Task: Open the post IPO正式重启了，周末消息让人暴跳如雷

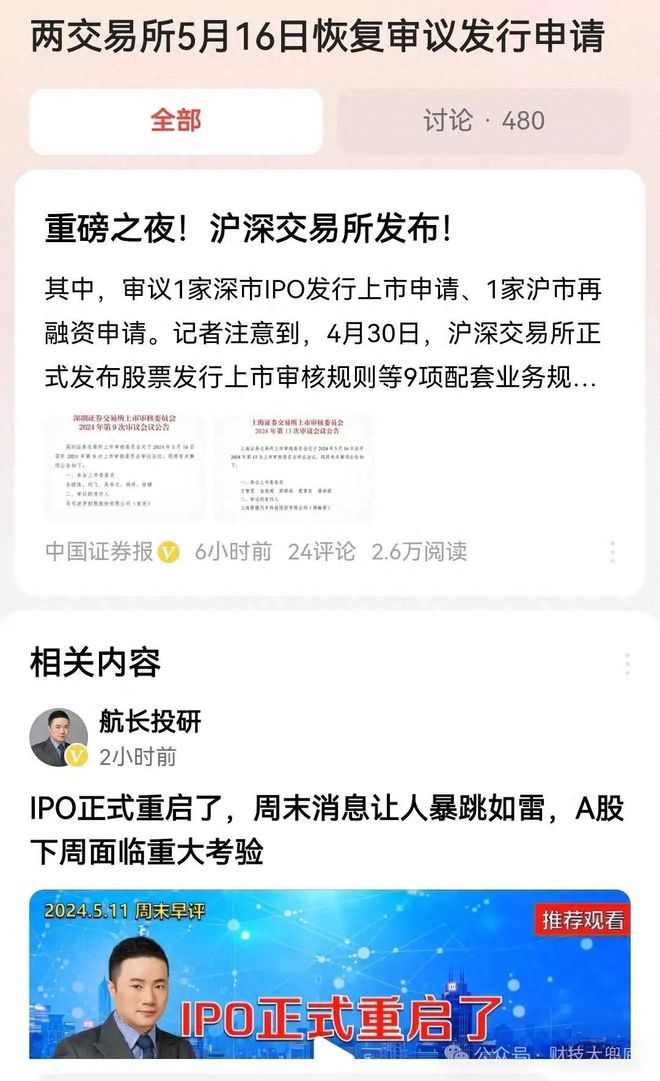Action: tap(327, 829)
